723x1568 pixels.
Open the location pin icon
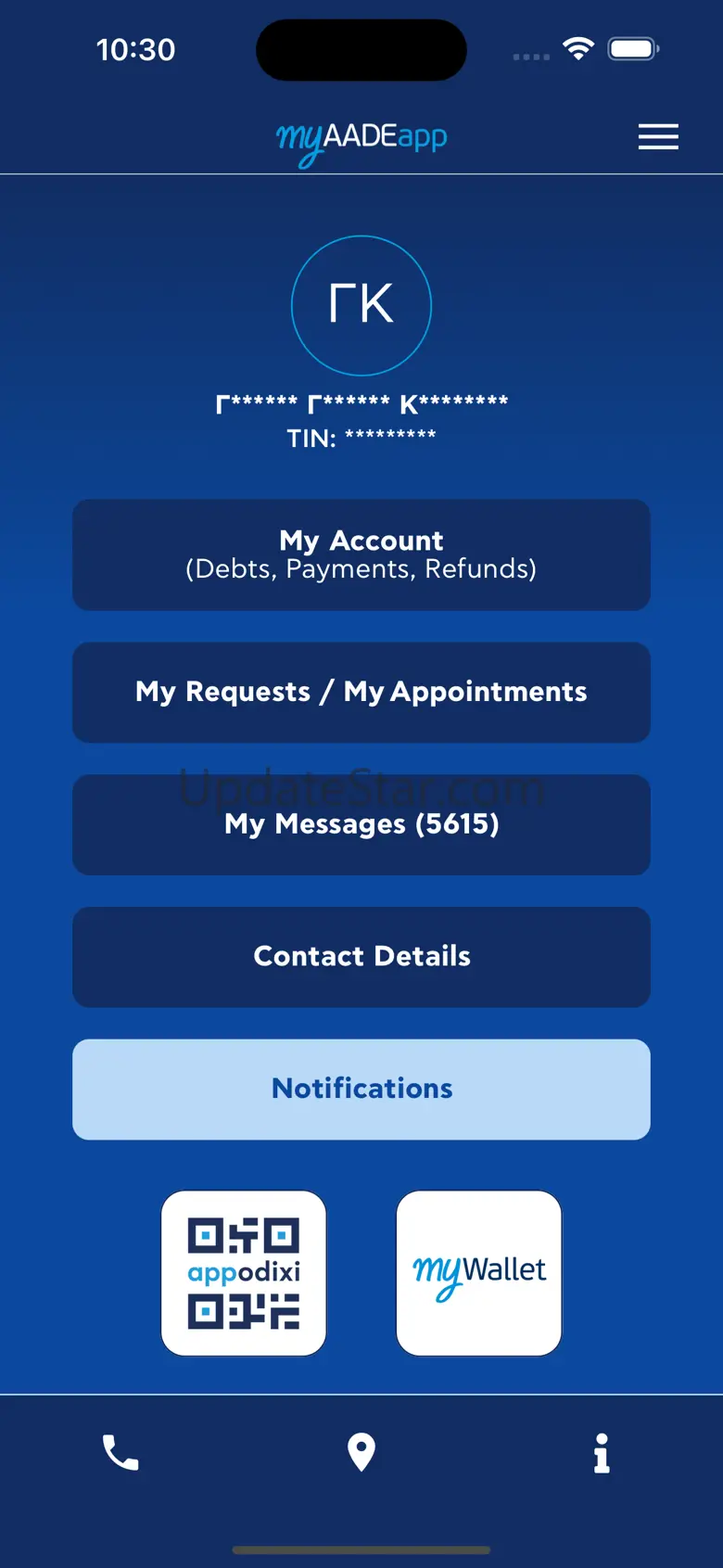coord(361,1452)
